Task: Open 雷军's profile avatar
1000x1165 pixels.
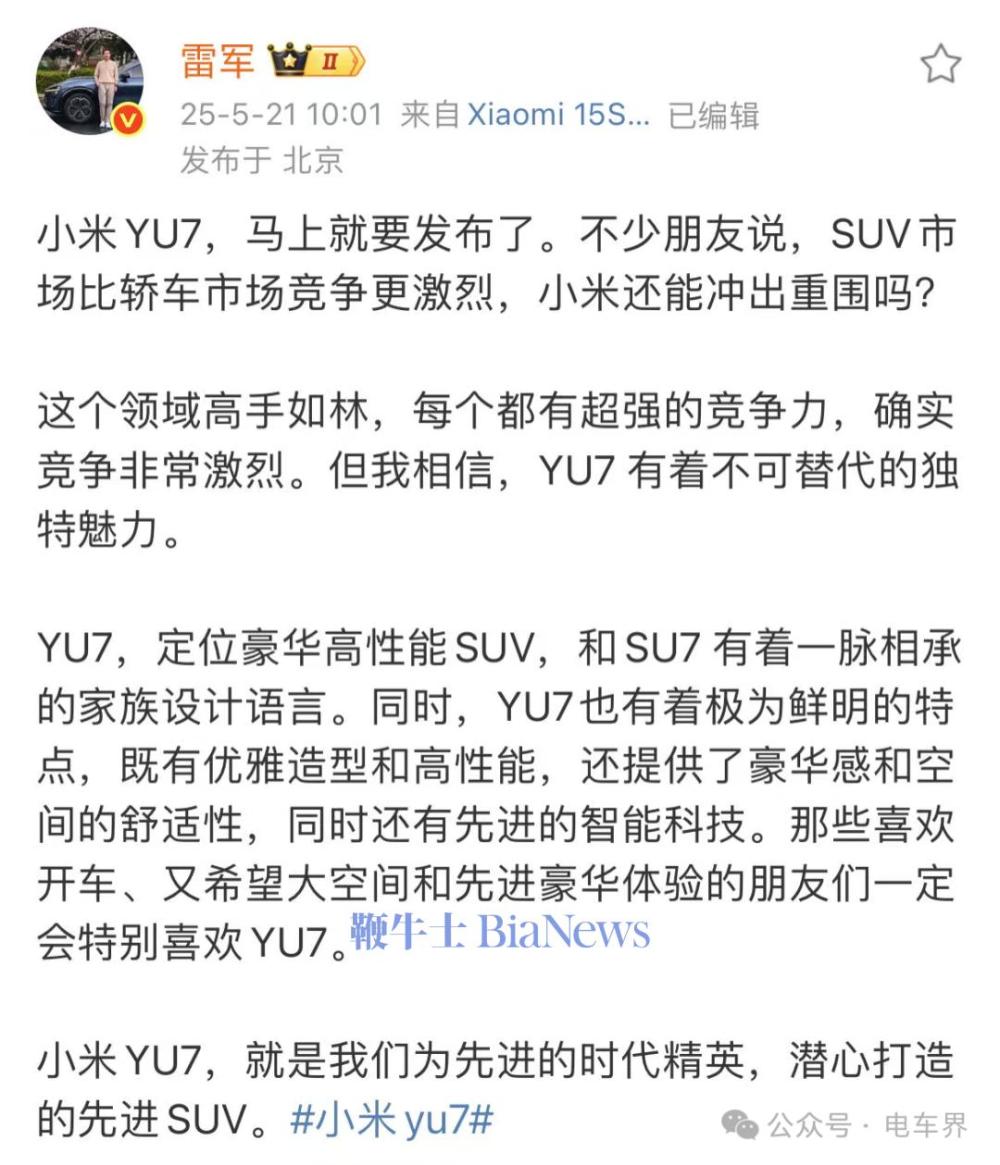Action: click(x=90, y=81)
